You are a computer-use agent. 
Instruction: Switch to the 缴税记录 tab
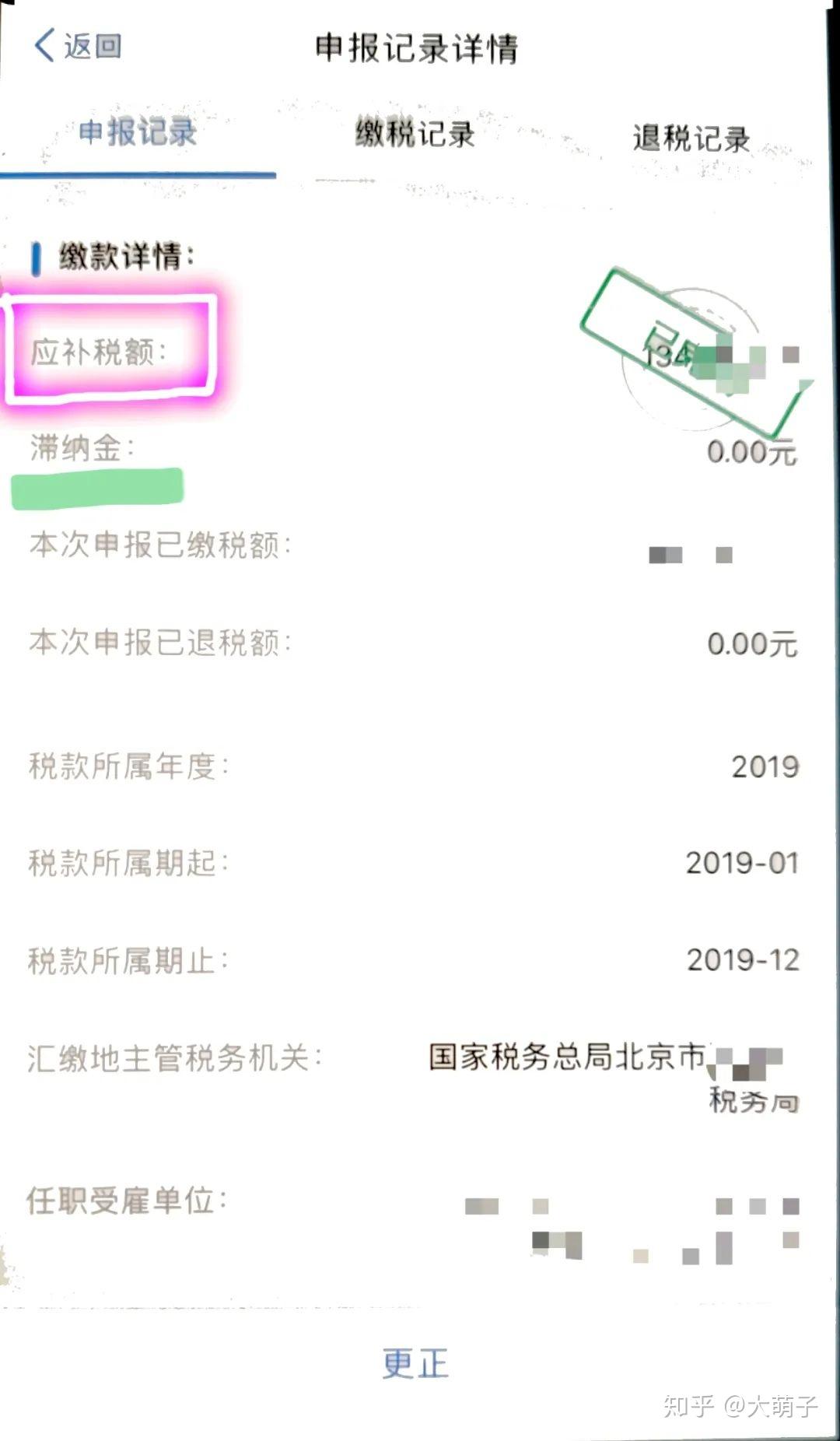point(415,134)
